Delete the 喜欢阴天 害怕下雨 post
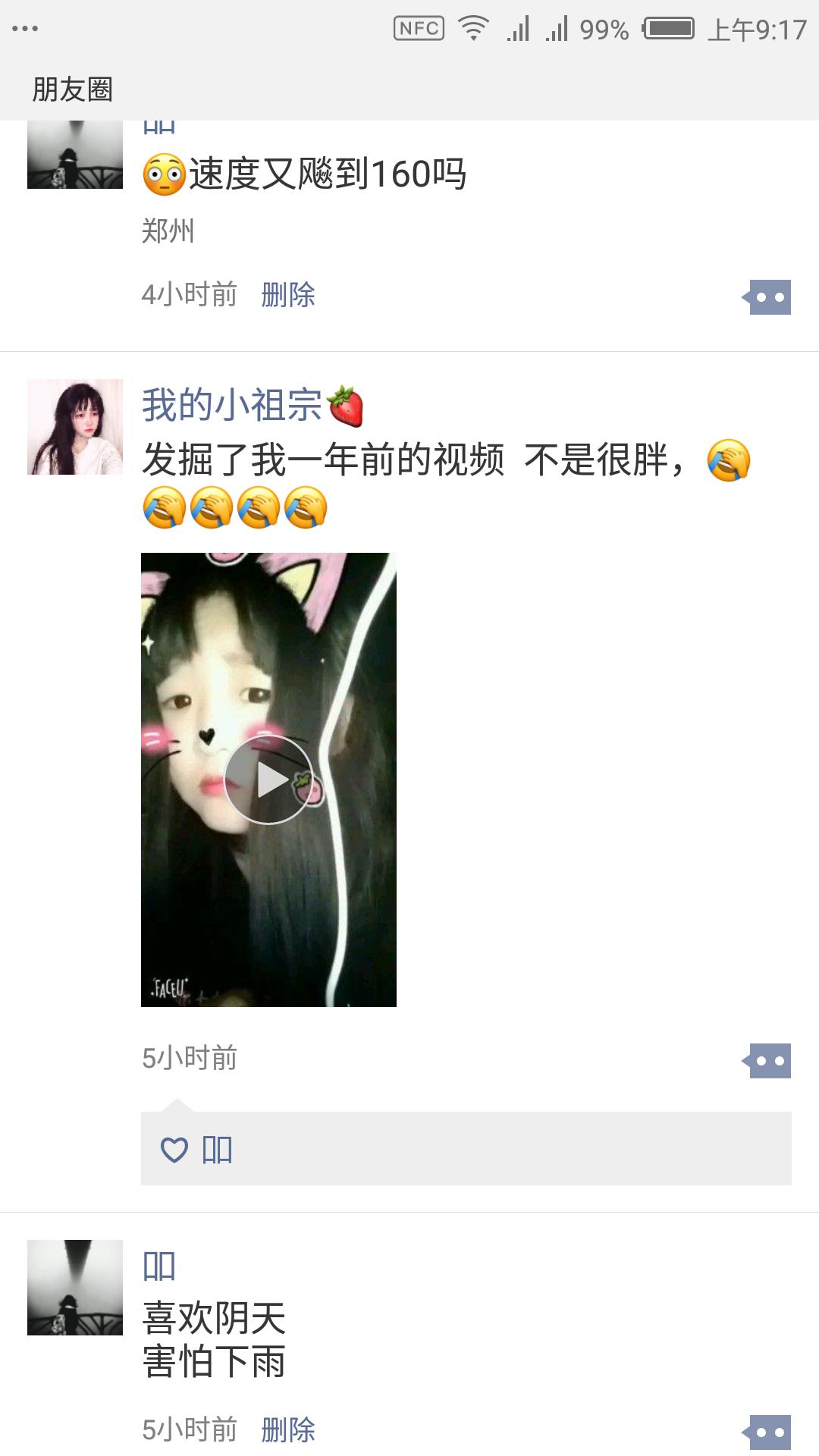The height and width of the screenshot is (1456, 819). (x=287, y=1429)
